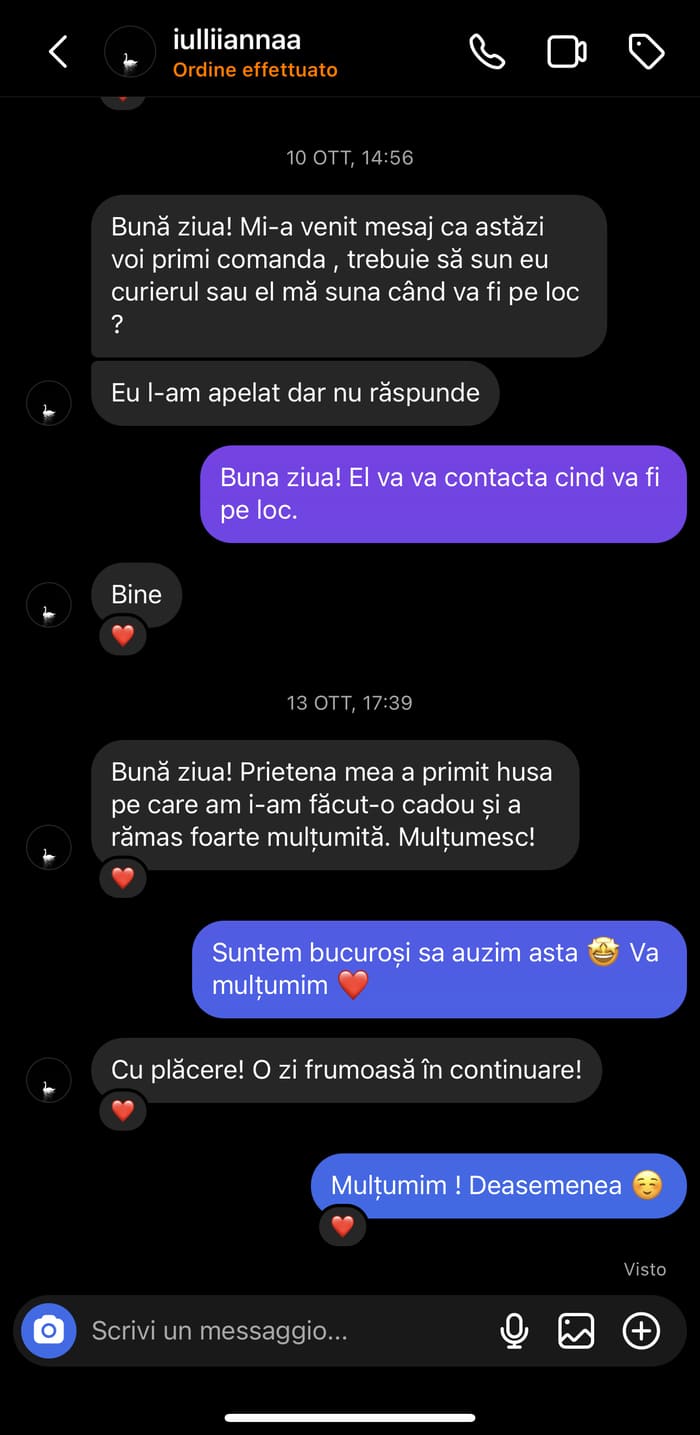Screen dimensions: 700x1435
Task: Focus the Scrivi un messaggio field
Action: (x=280, y=1331)
